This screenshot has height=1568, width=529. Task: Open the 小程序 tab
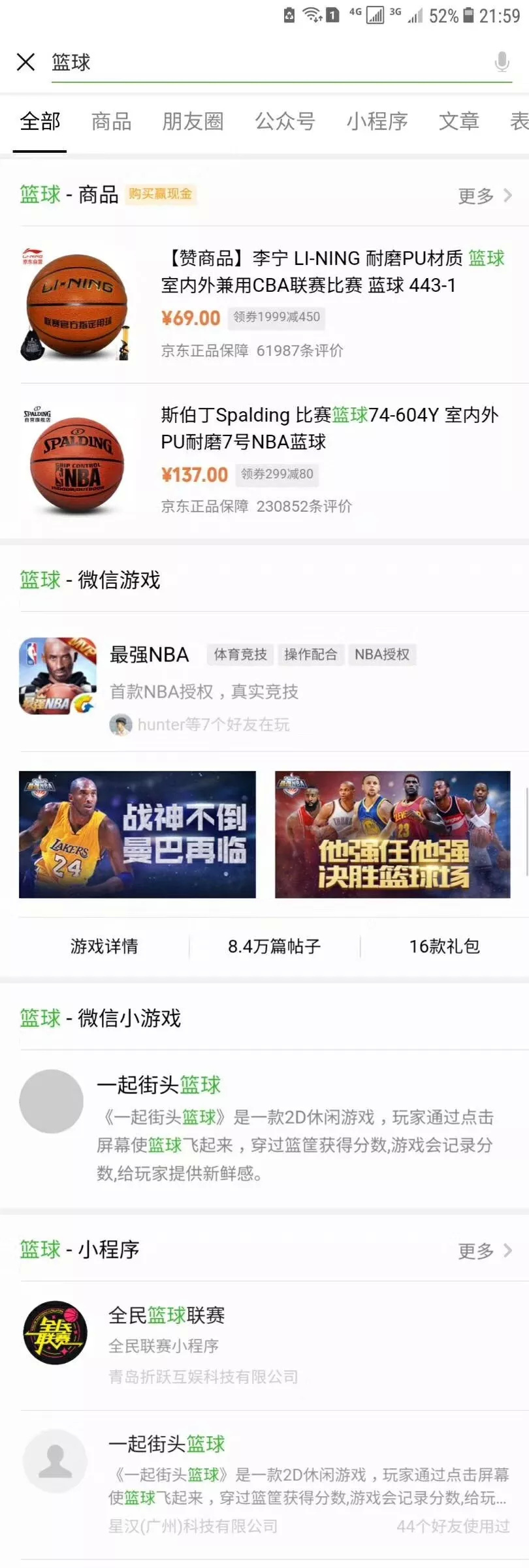(x=377, y=121)
